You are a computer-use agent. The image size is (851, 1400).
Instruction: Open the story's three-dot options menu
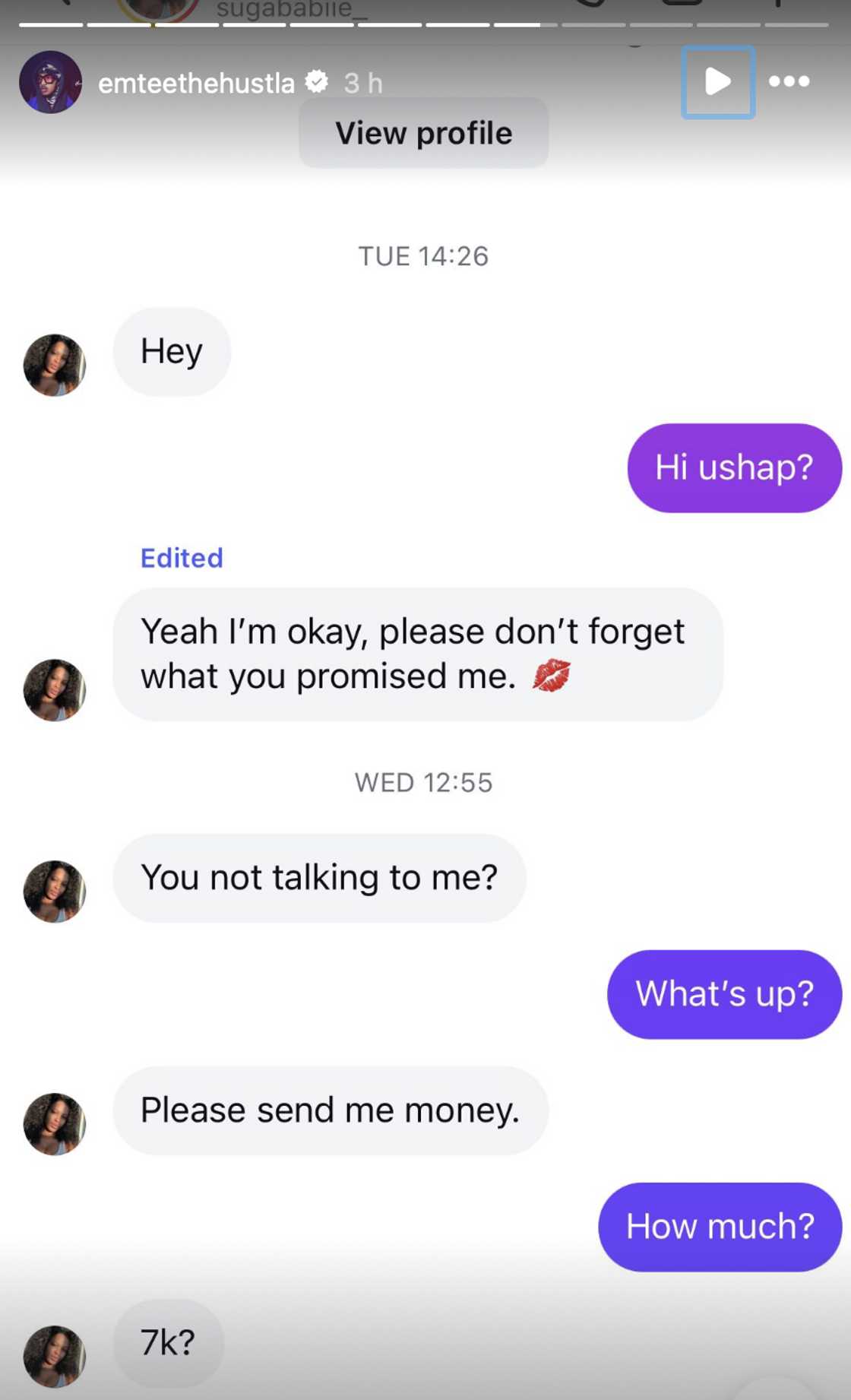[x=789, y=81]
